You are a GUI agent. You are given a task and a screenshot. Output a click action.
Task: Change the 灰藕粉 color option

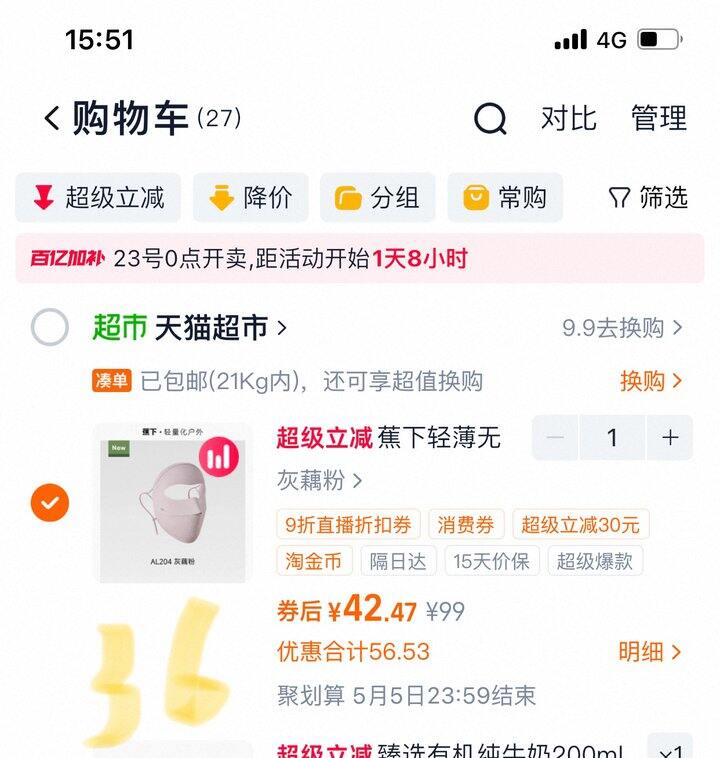(x=319, y=481)
